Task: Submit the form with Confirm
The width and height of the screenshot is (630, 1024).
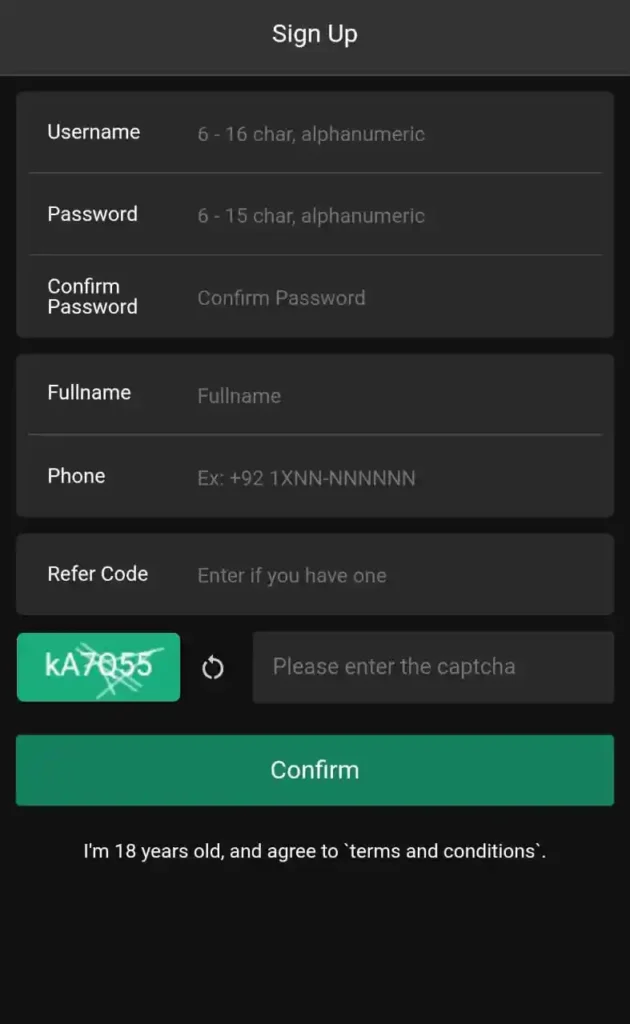Action: [315, 770]
